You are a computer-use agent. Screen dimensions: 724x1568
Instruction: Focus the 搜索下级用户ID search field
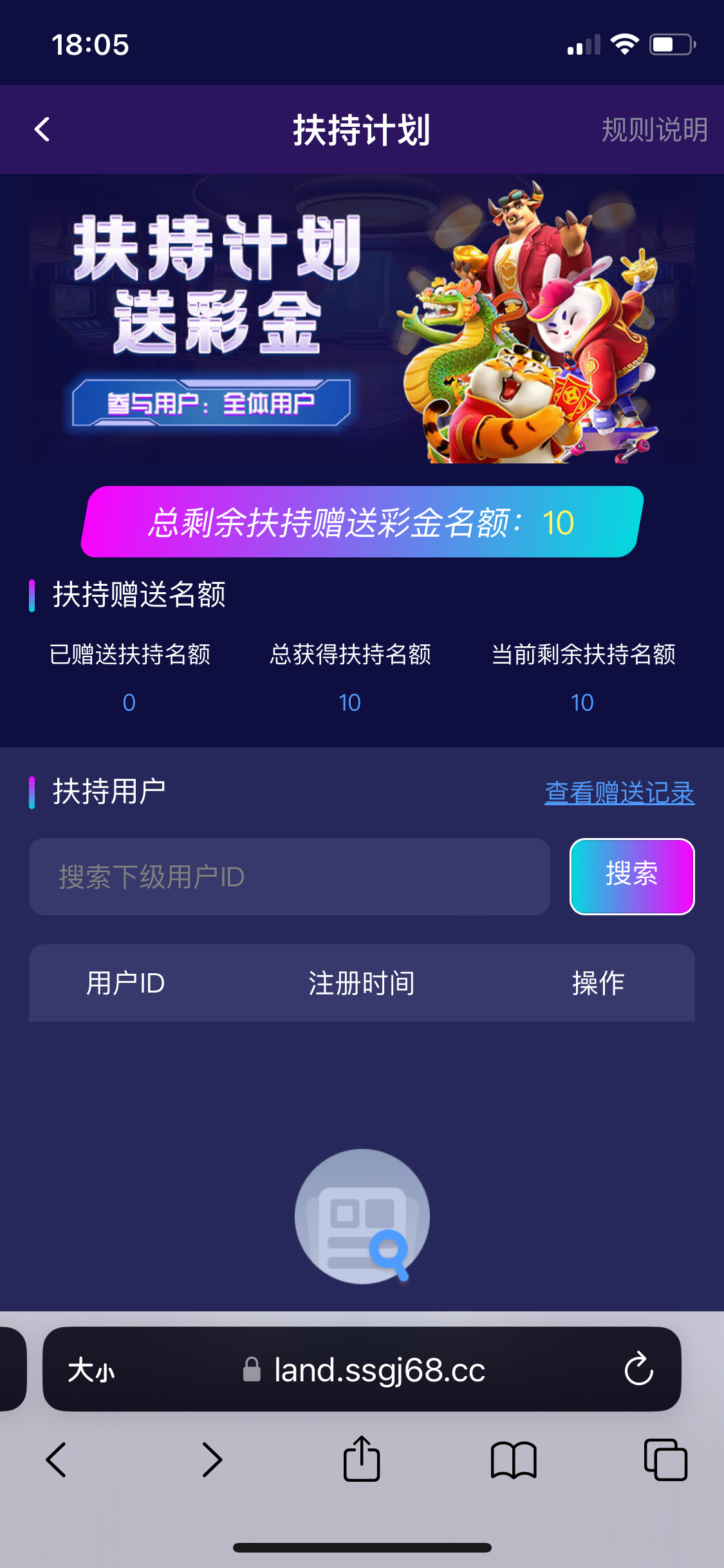coord(290,877)
